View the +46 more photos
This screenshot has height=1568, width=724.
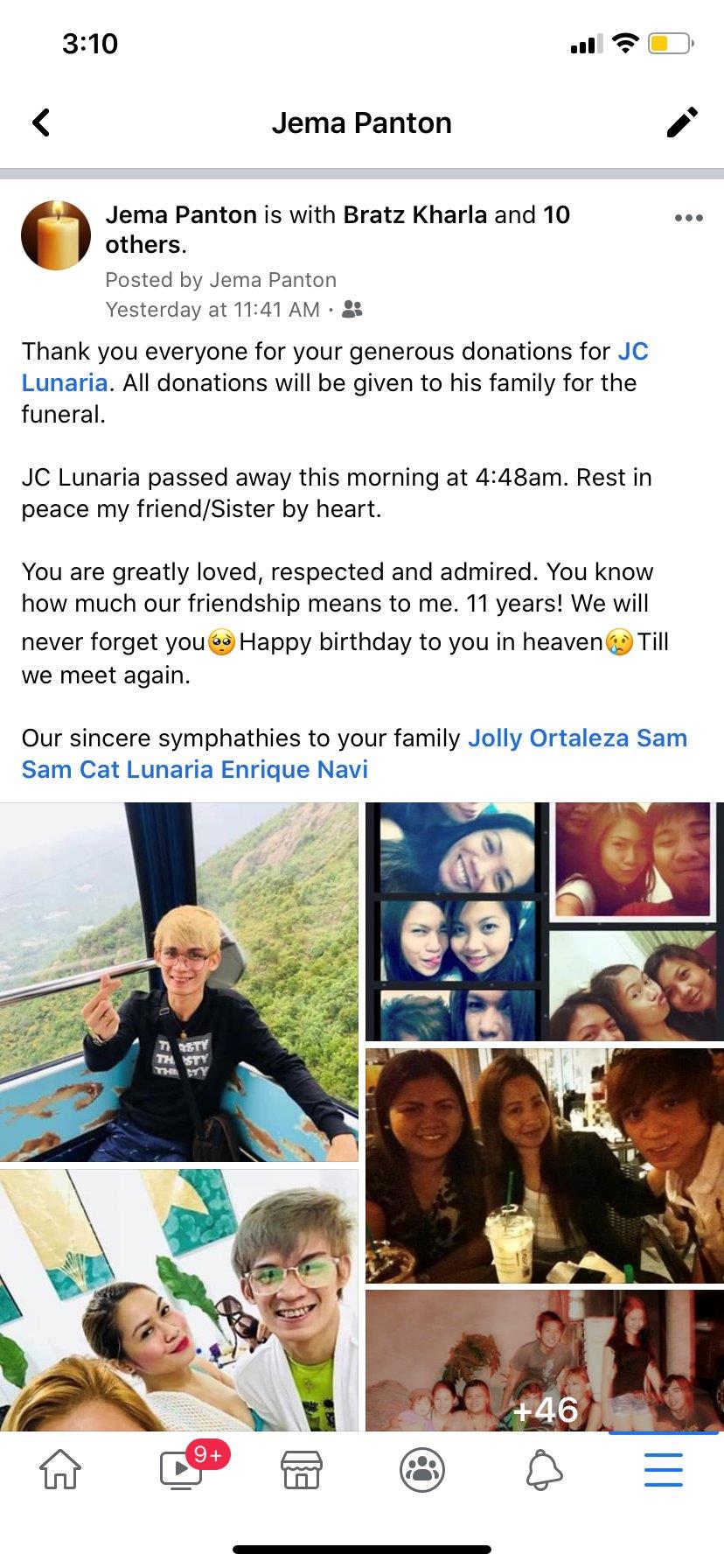pos(544,1361)
